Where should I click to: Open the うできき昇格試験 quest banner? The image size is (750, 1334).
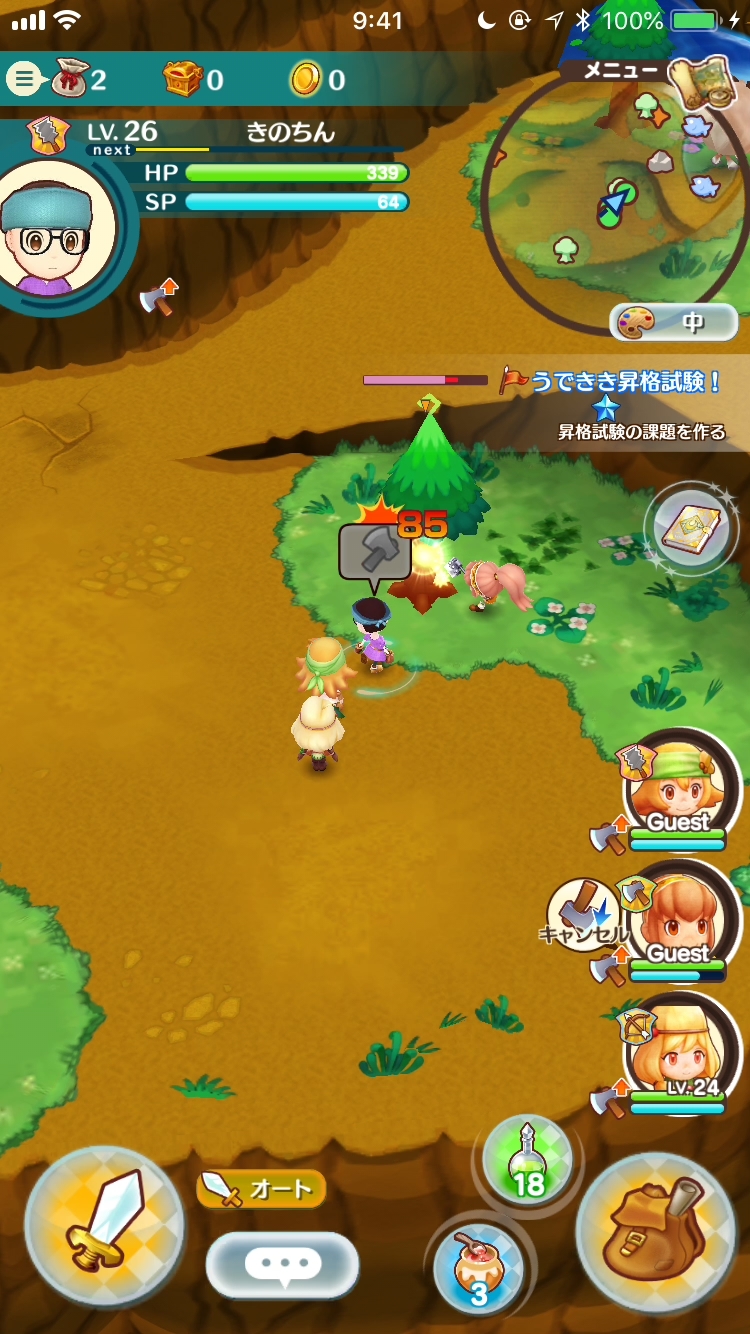pos(612,381)
